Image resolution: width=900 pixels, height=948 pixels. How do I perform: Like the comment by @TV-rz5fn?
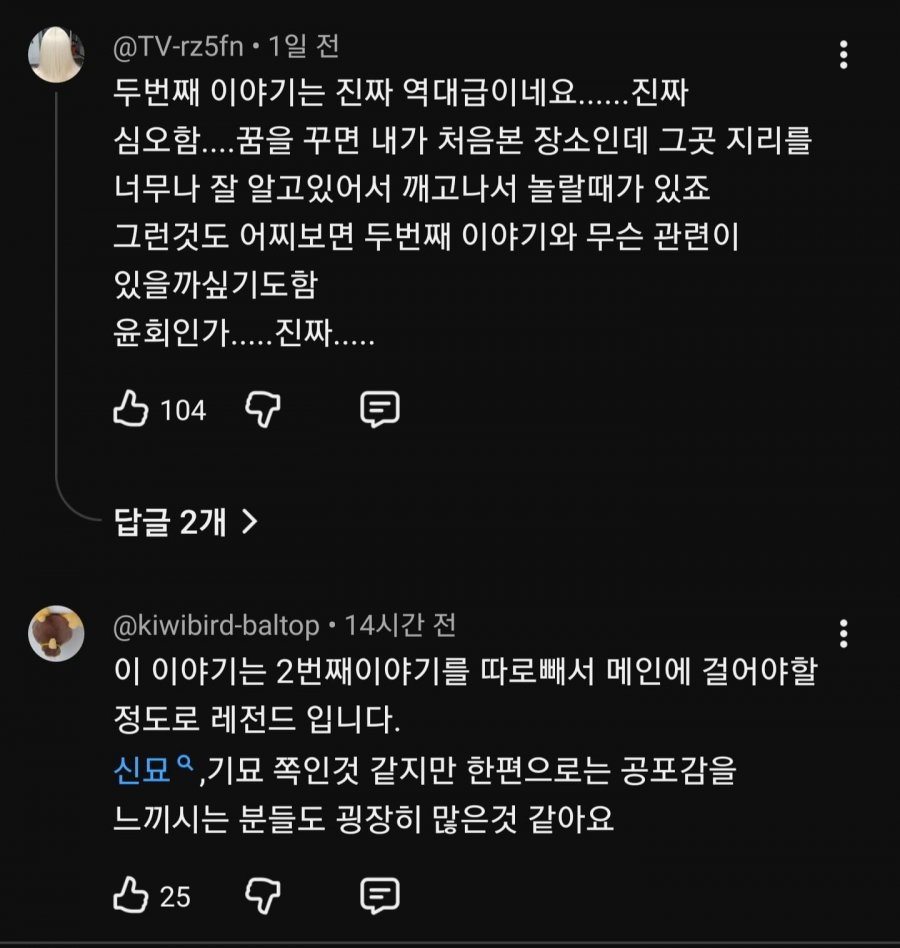[x=131, y=409]
